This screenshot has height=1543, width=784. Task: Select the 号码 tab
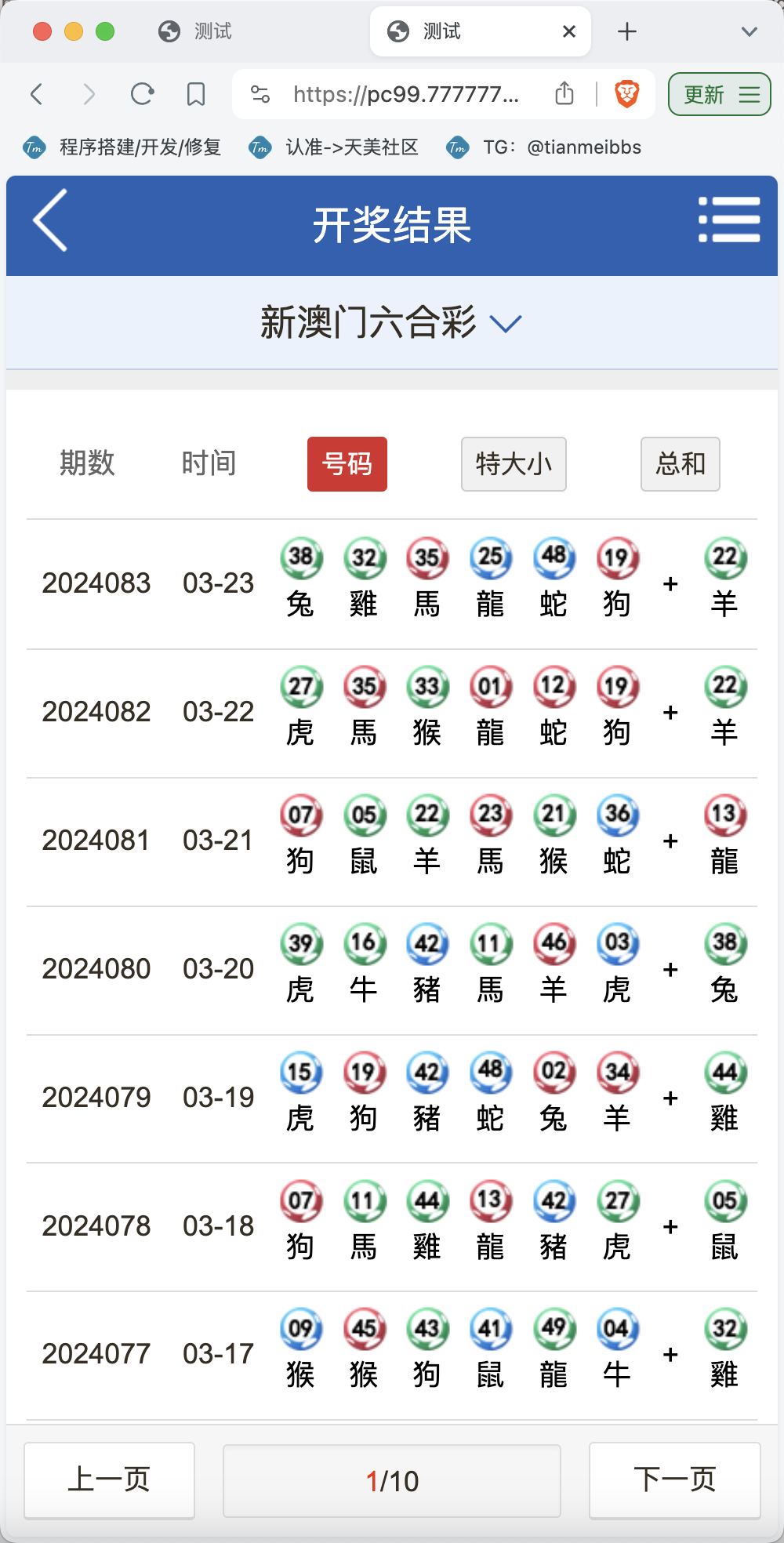click(x=347, y=464)
